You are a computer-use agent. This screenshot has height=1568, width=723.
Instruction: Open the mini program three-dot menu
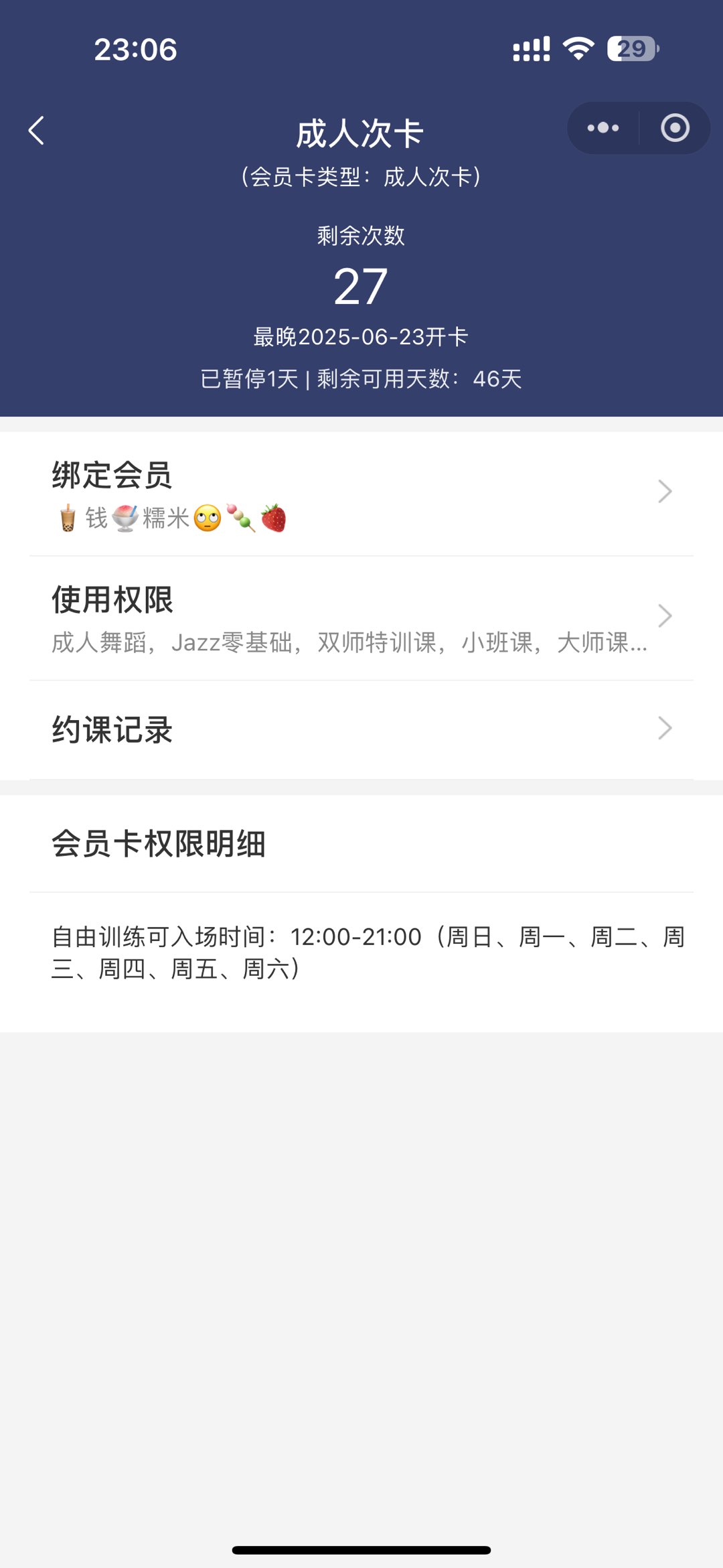602,128
